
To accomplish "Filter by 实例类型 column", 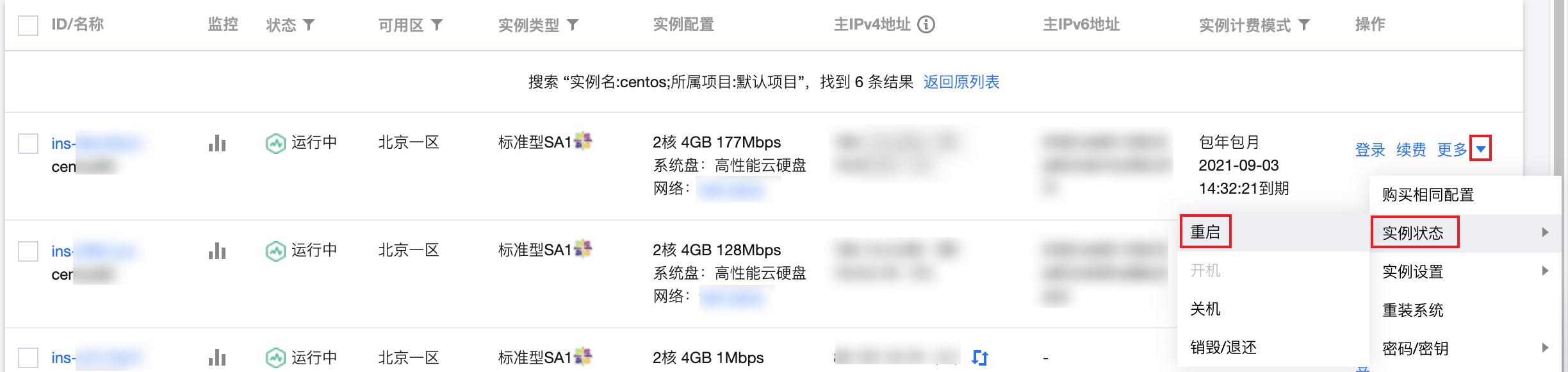I will (573, 25).
